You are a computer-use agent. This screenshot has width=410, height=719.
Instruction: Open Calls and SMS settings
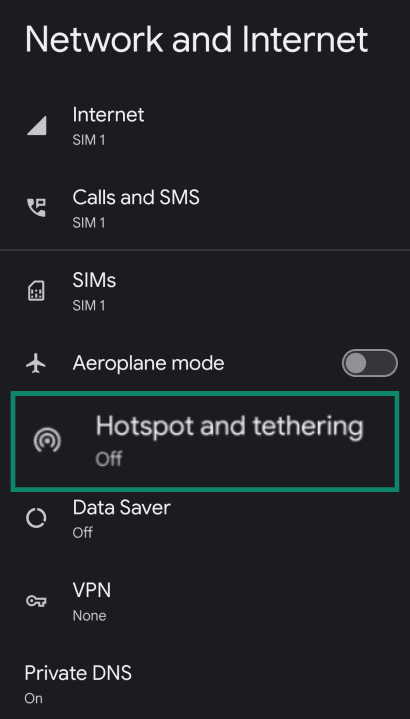coord(205,208)
